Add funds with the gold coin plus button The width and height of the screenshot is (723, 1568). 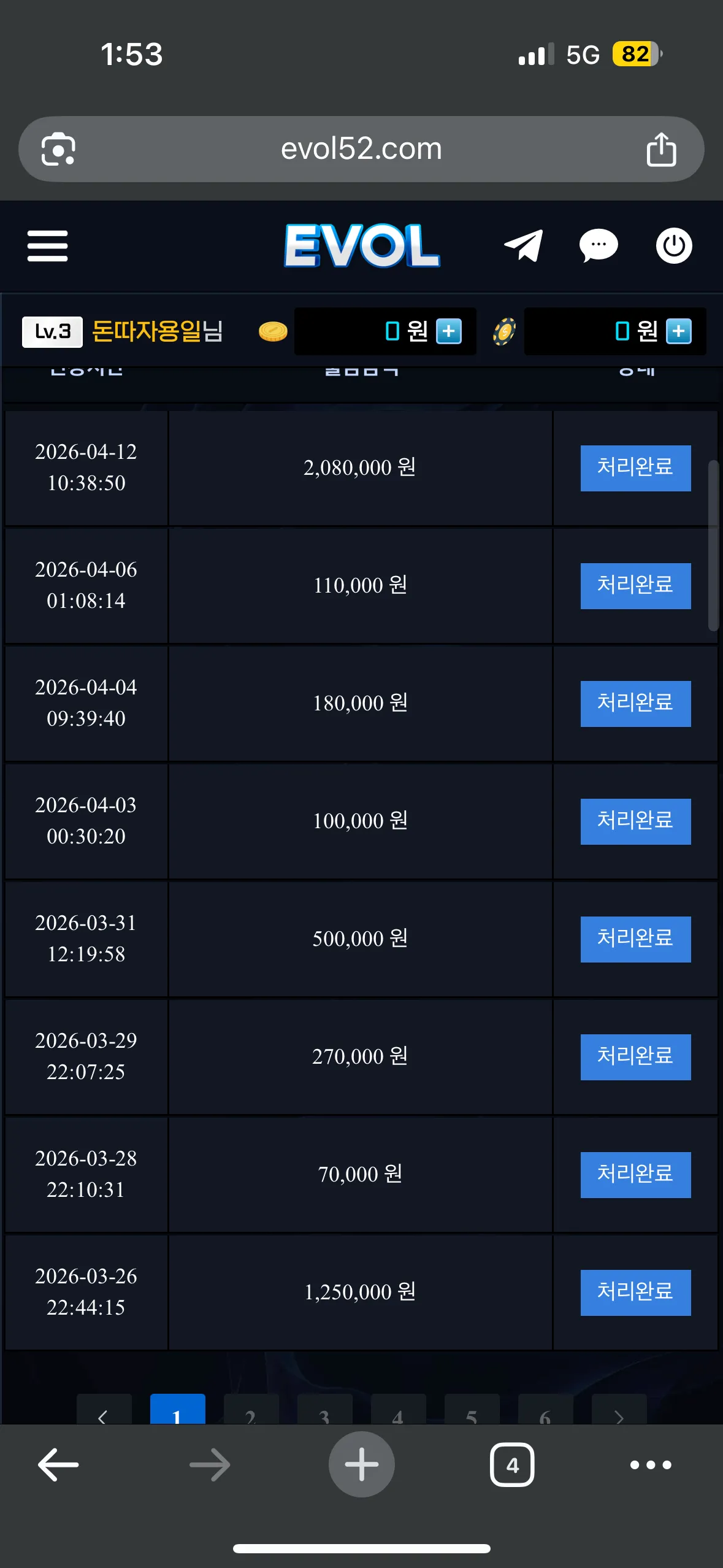click(449, 331)
